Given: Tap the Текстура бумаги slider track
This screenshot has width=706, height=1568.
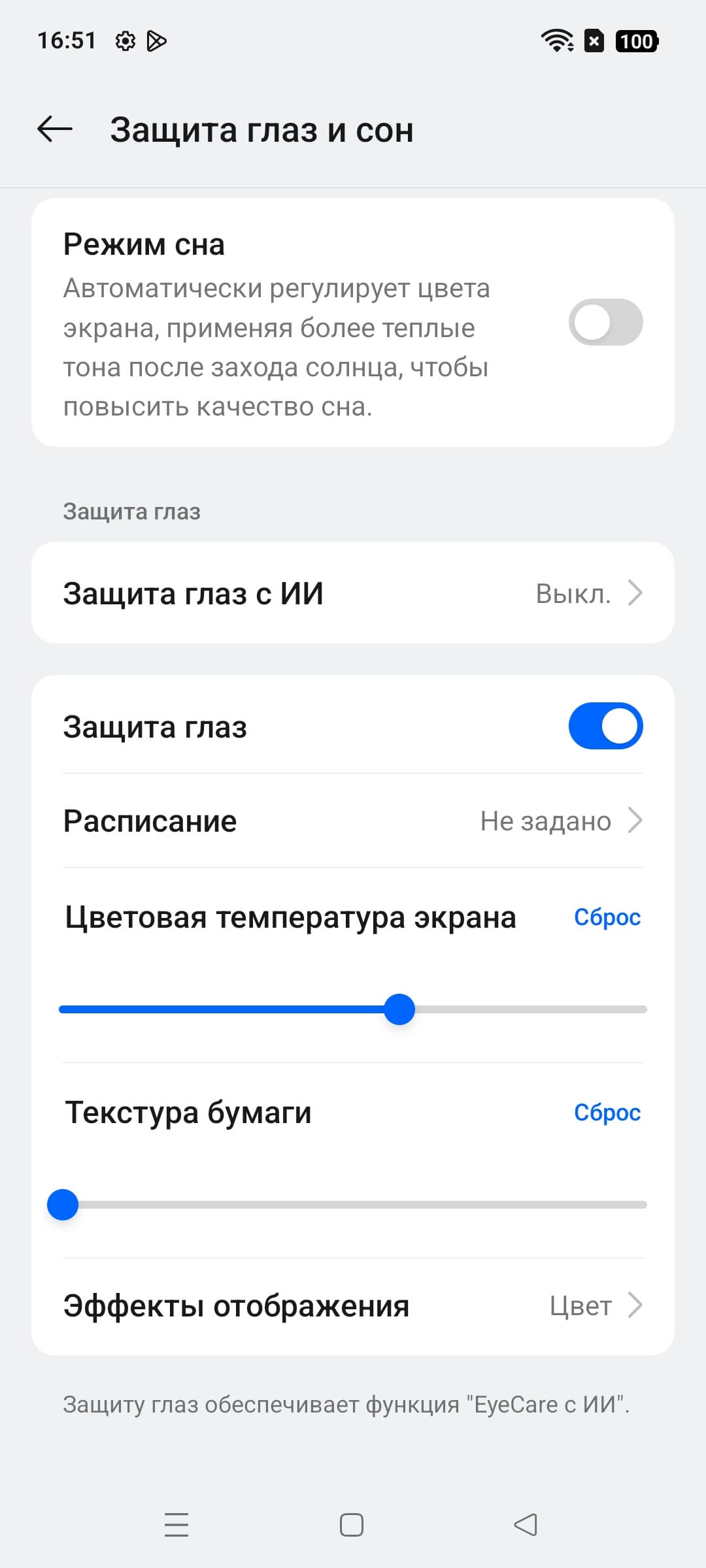Looking at the screenshot, I should (353, 1205).
